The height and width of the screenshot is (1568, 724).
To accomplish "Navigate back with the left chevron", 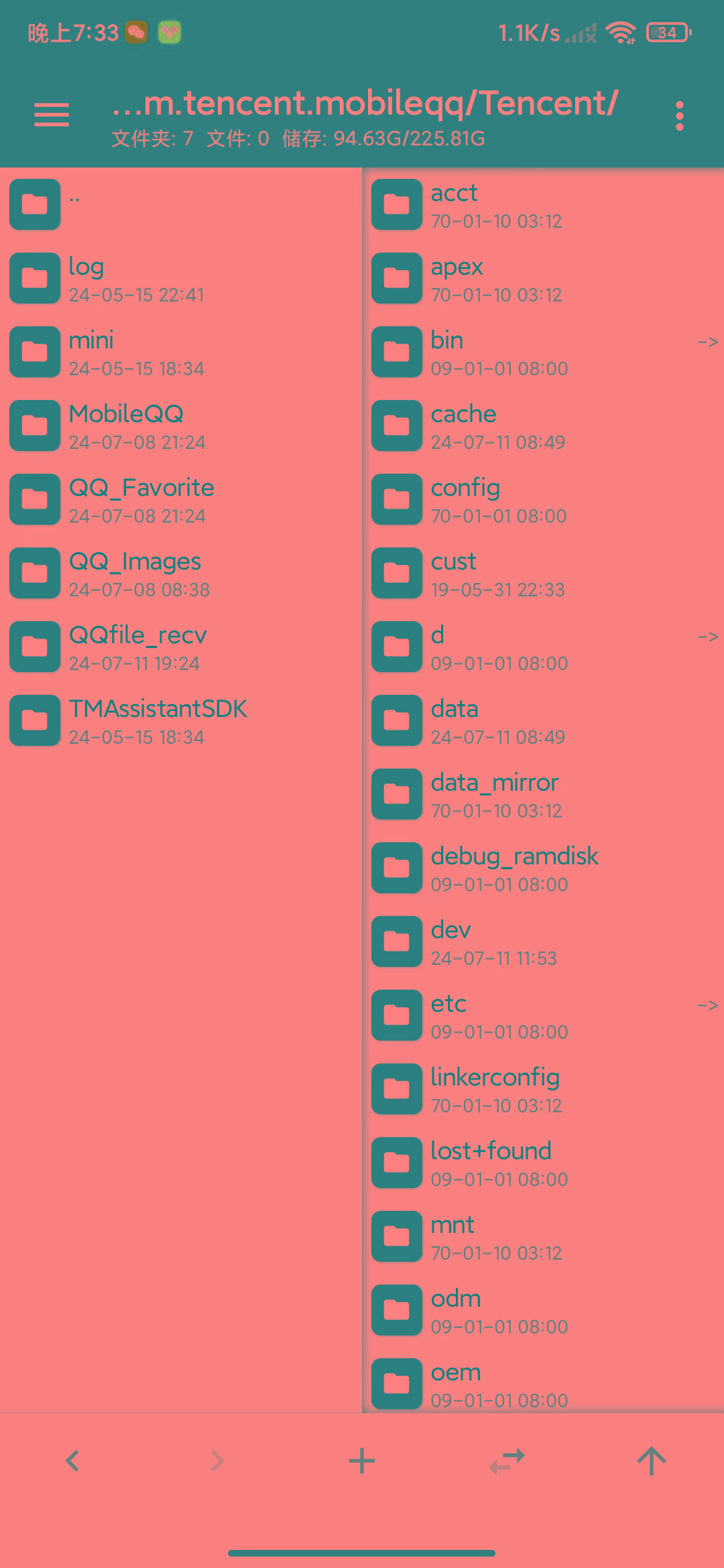I will (72, 1461).
